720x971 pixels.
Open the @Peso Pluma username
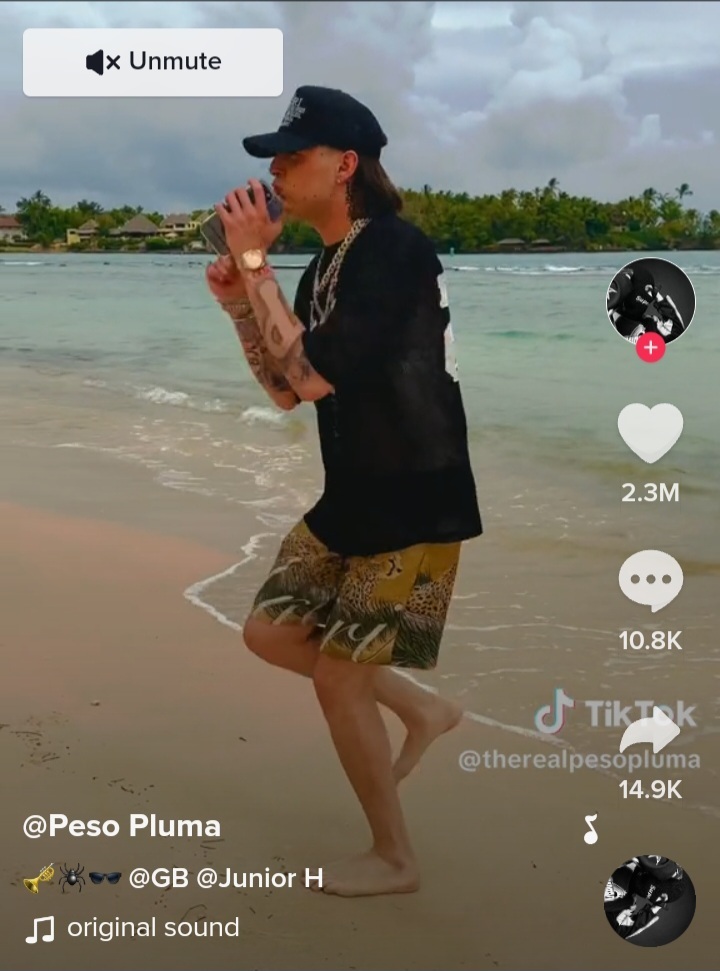[122, 827]
